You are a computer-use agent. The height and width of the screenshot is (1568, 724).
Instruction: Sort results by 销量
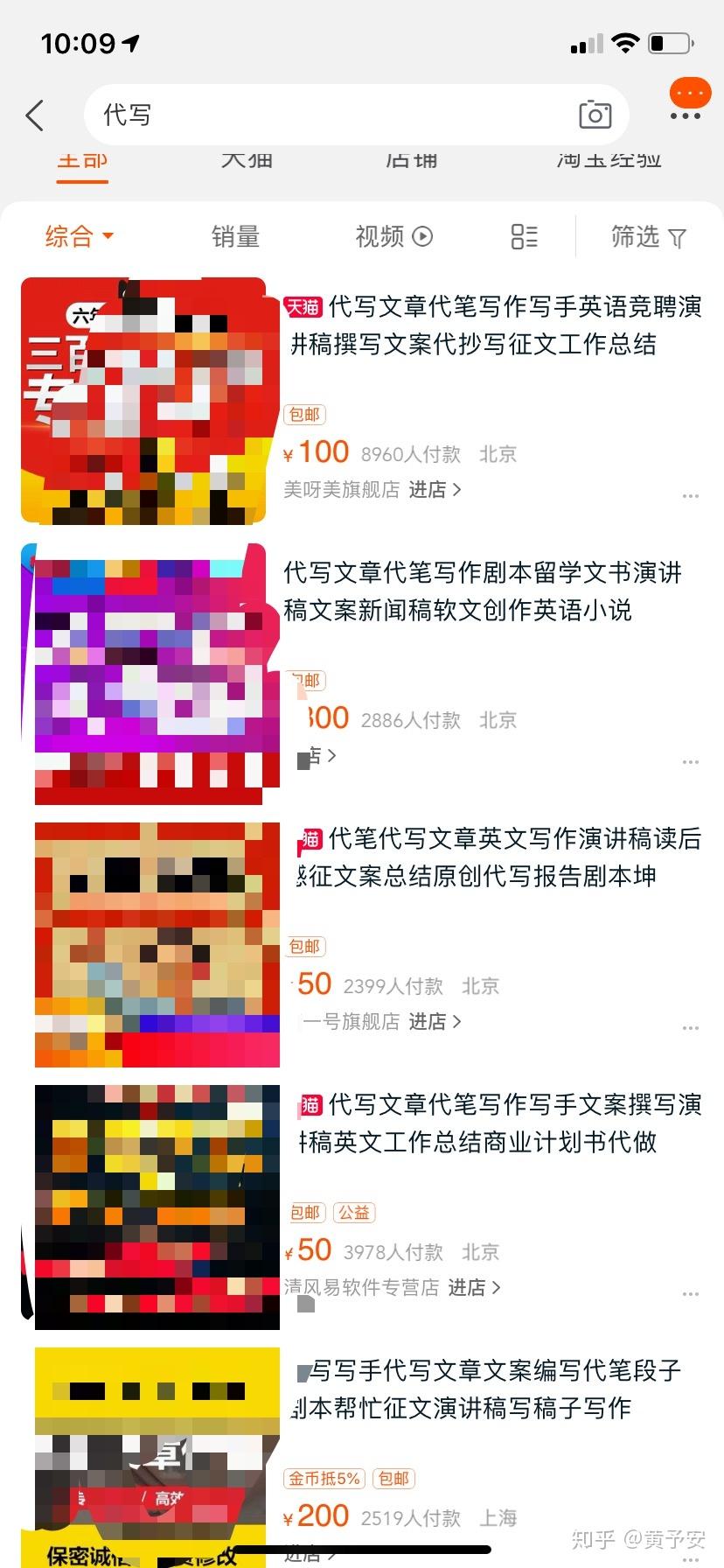235,236
